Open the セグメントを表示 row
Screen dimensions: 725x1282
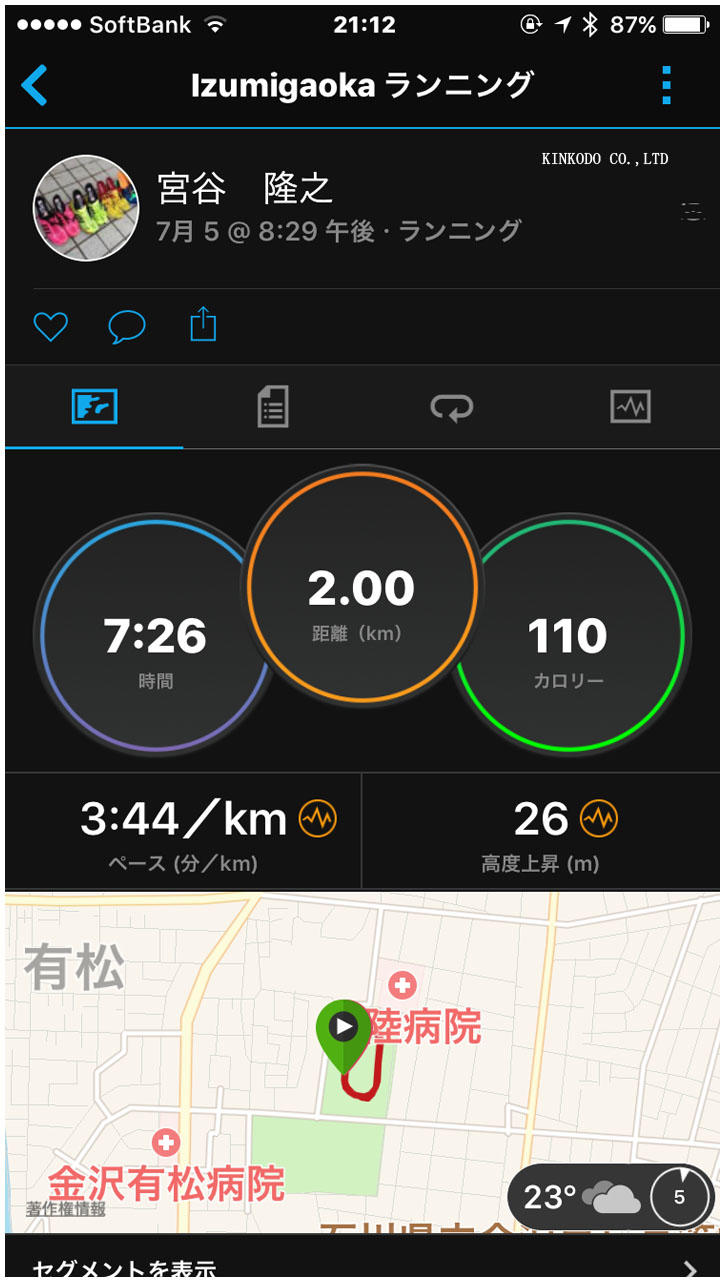coord(362,1266)
